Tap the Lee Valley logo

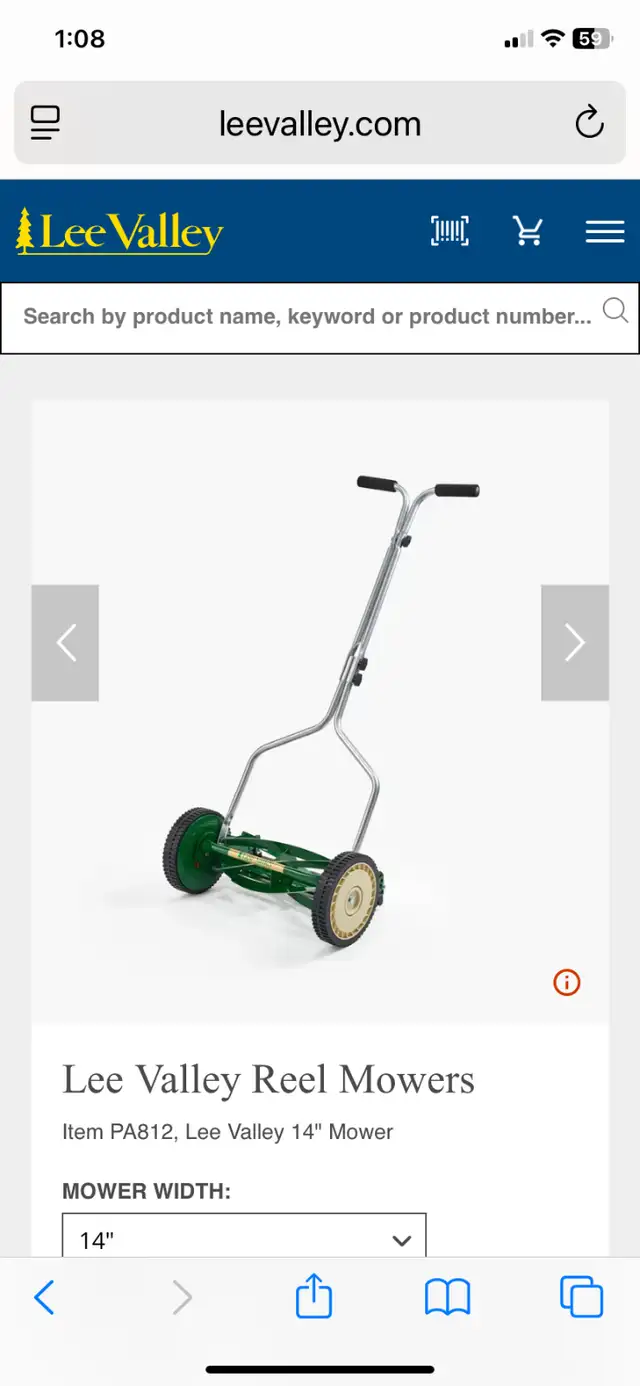[119, 232]
